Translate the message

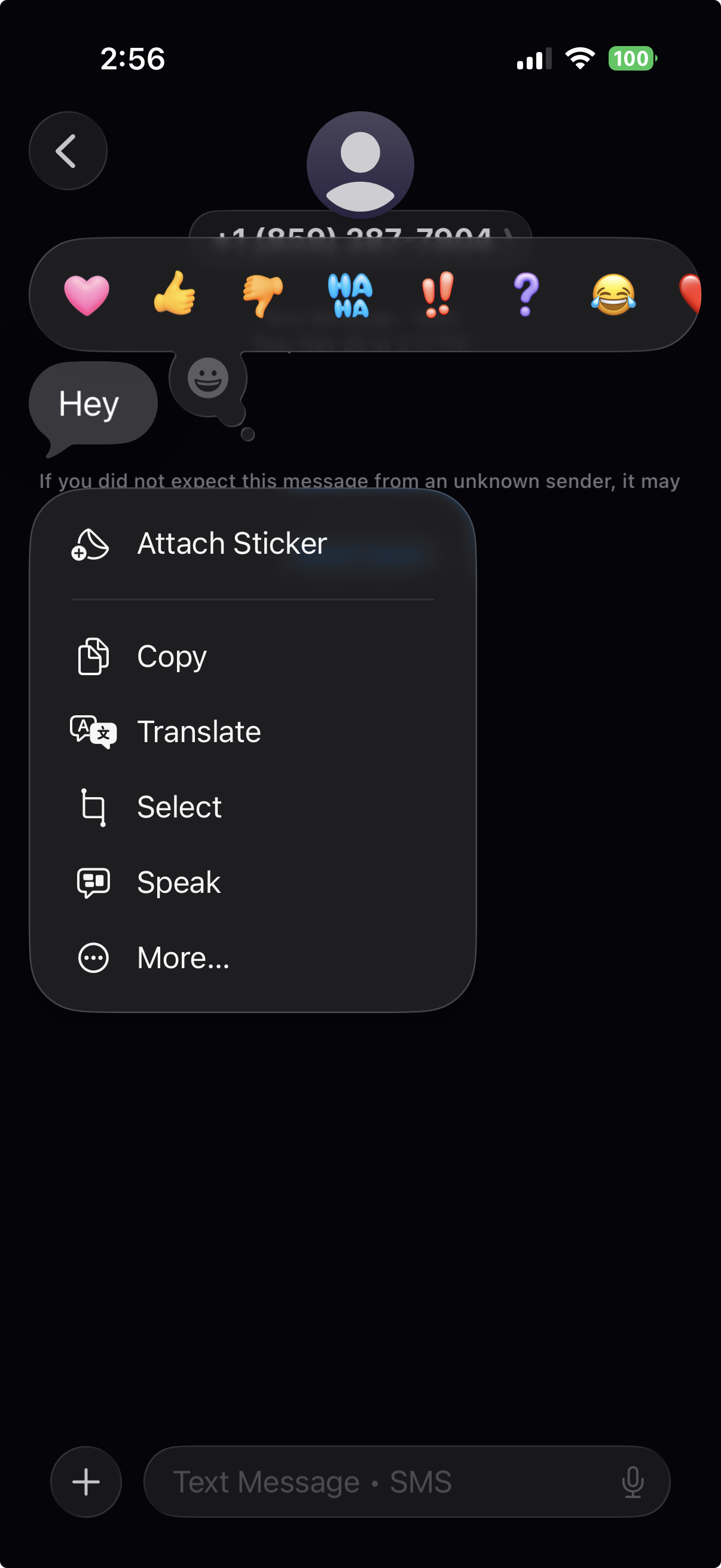pyautogui.click(x=198, y=731)
